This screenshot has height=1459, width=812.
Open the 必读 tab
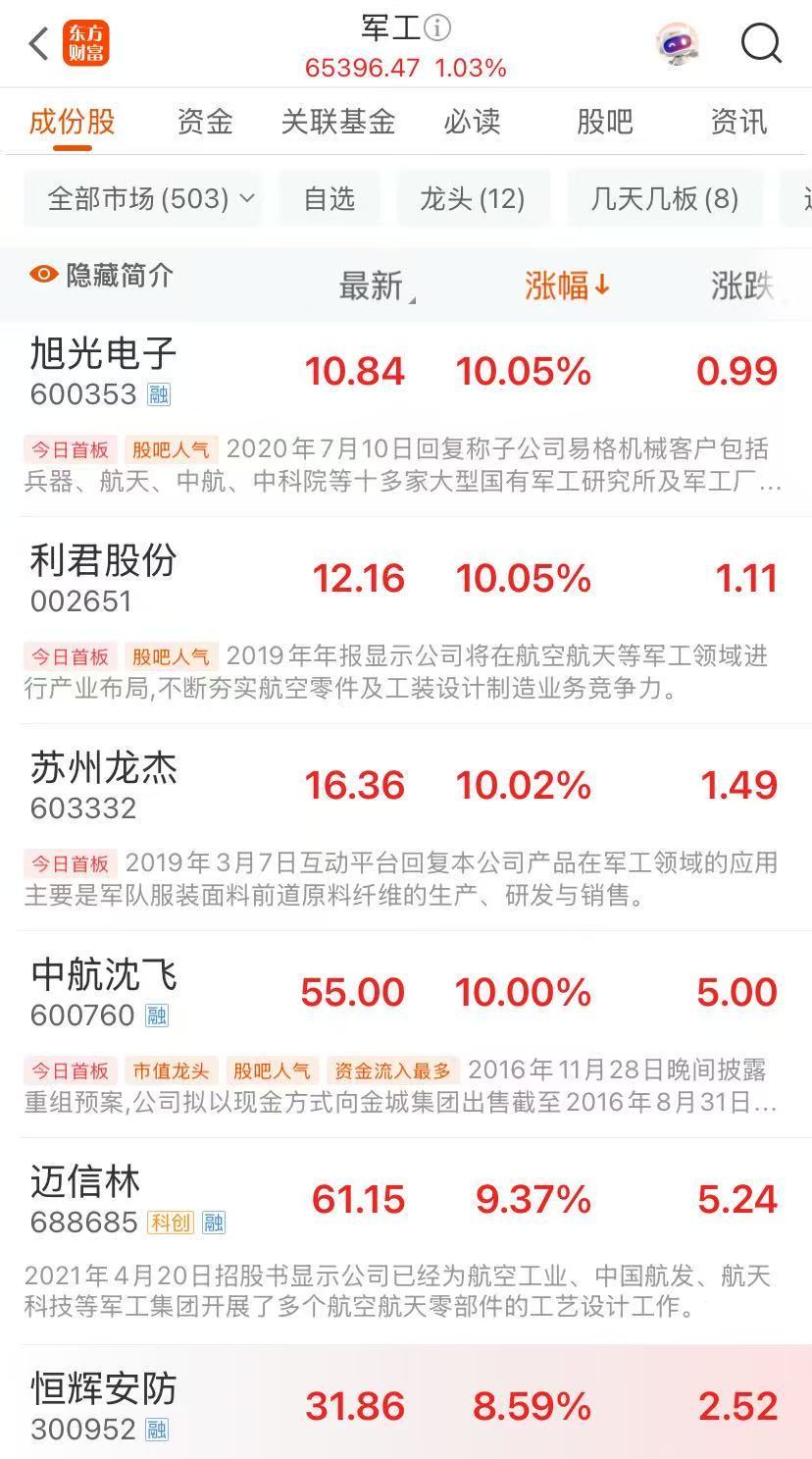(472, 122)
